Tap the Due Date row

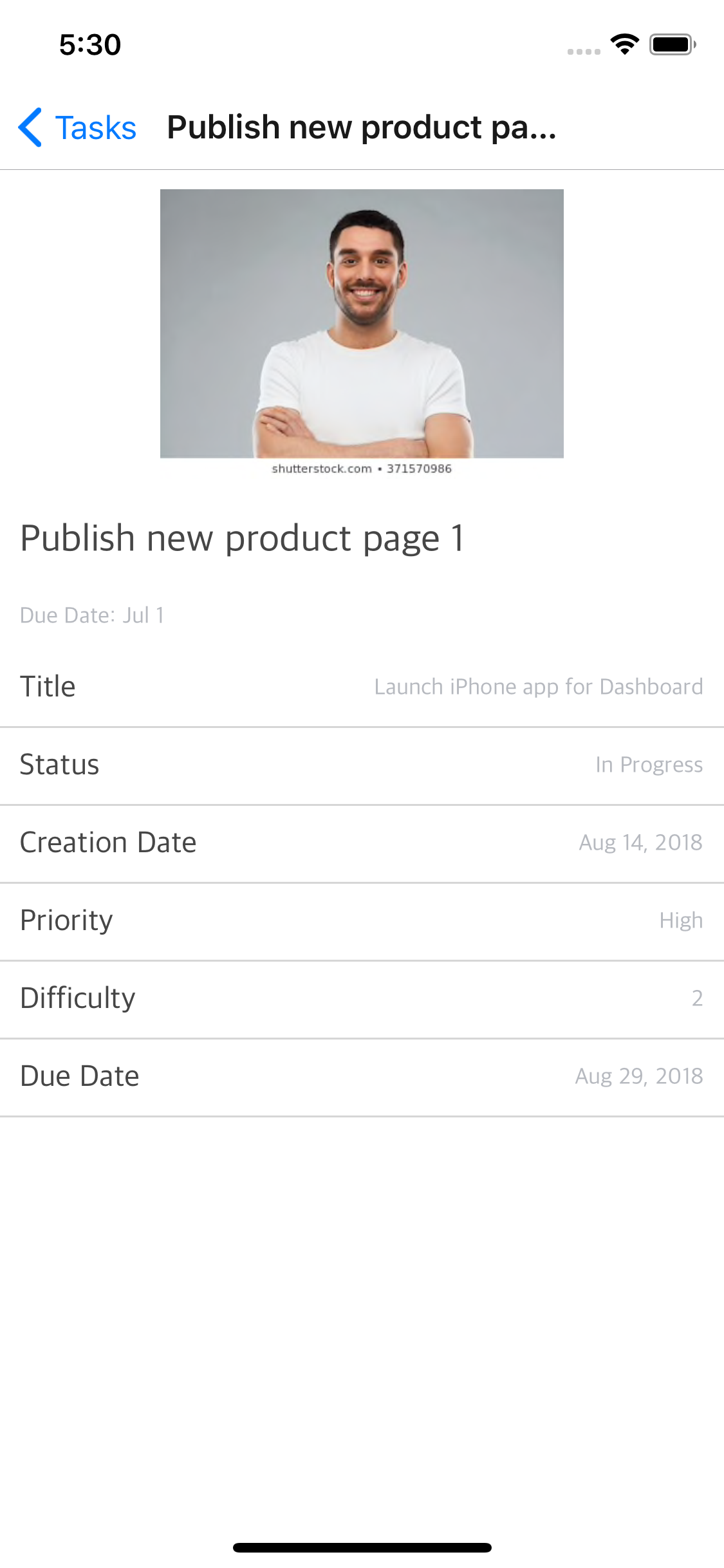click(x=79, y=1076)
